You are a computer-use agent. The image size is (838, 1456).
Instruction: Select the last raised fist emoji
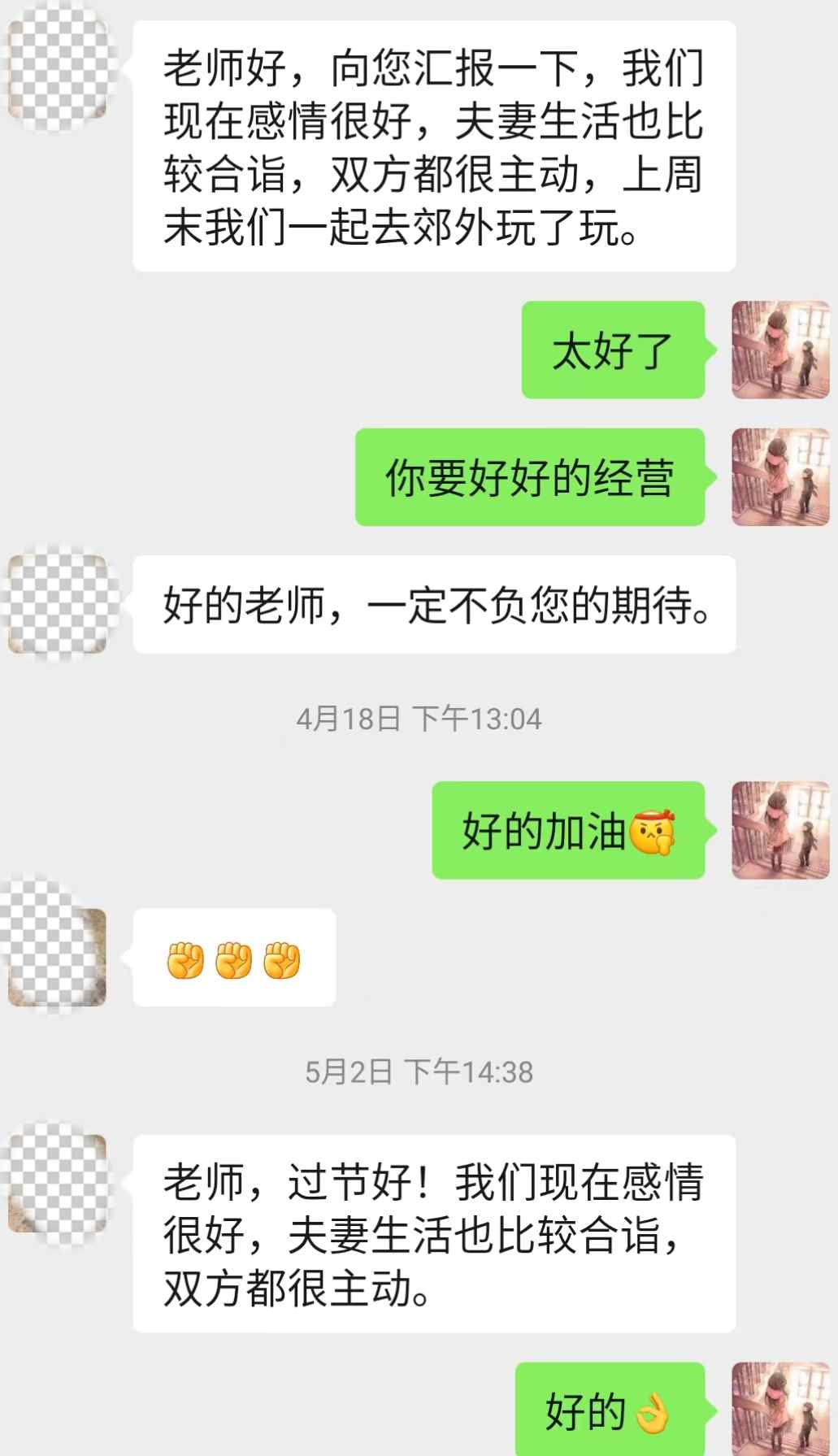click(282, 959)
